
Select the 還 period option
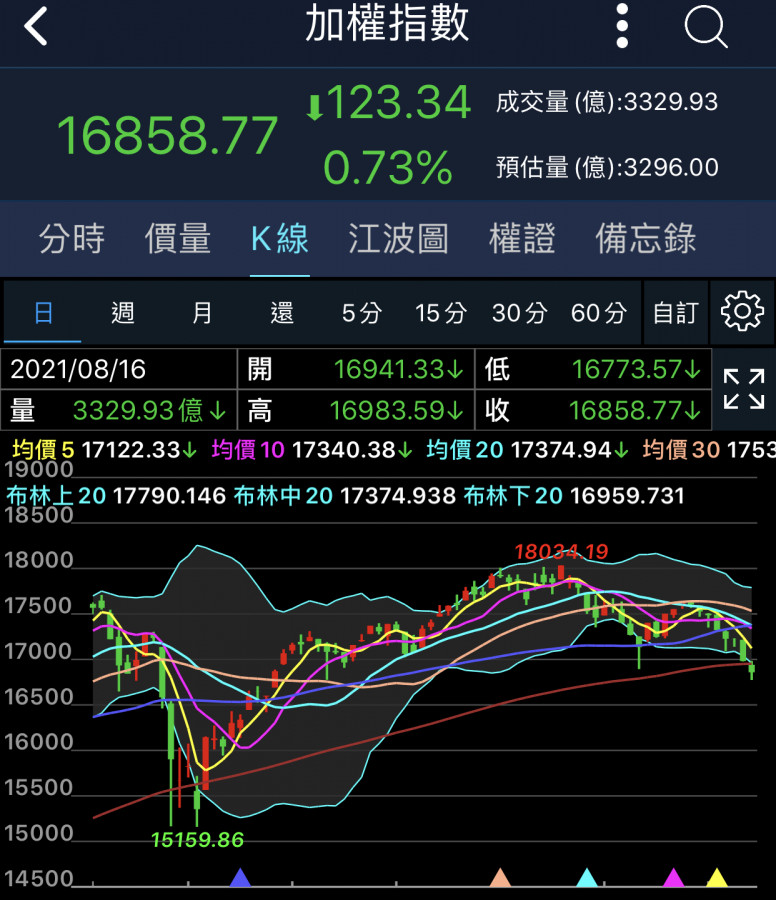(282, 313)
